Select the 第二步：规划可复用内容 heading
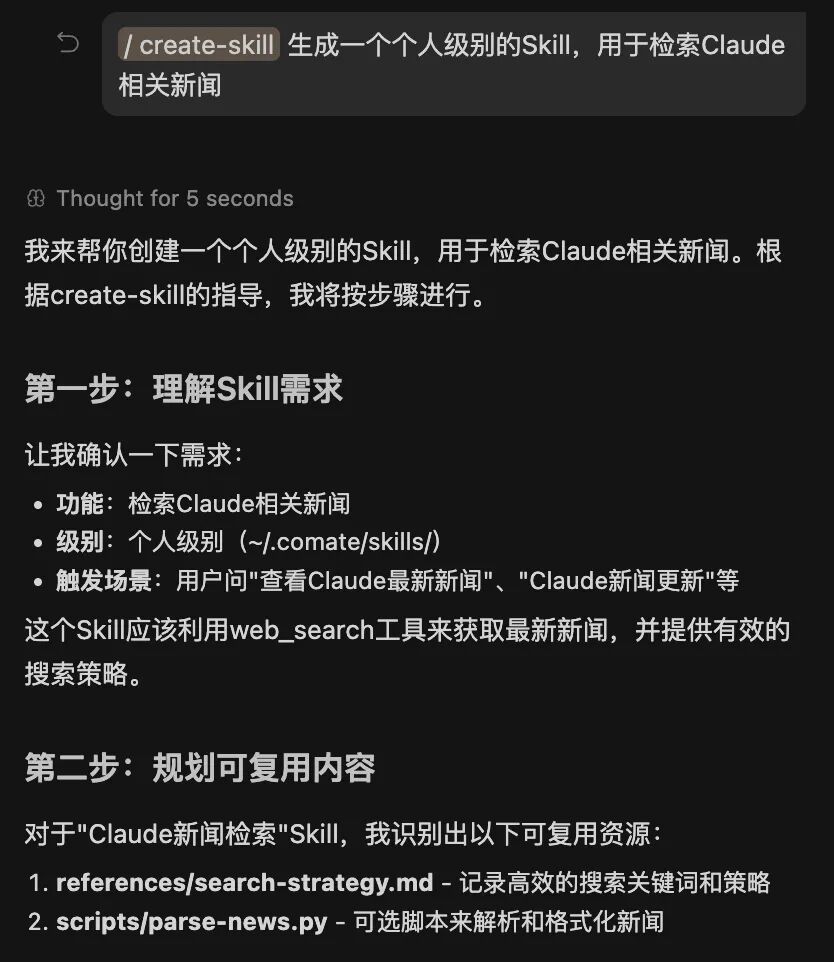Screen dimensions: 834x962 pyautogui.click(x=198, y=769)
